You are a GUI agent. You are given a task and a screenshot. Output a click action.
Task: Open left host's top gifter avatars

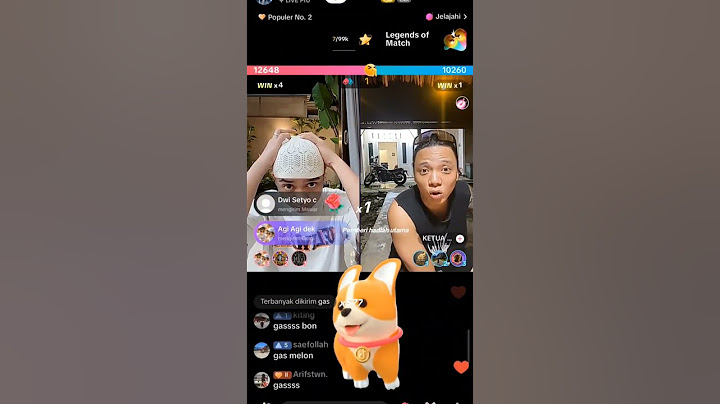click(x=280, y=258)
